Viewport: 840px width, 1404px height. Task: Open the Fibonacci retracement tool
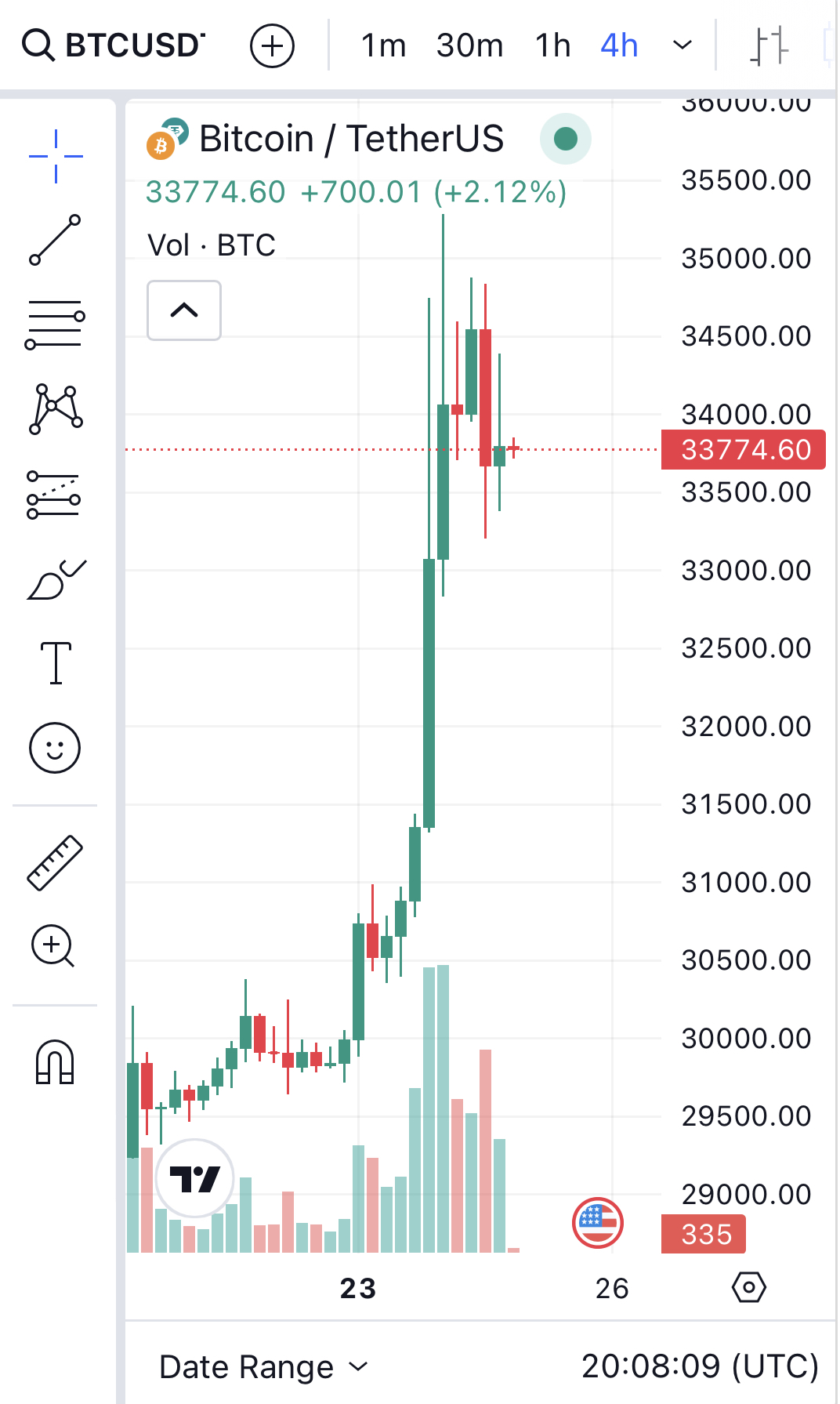(x=56, y=324)
